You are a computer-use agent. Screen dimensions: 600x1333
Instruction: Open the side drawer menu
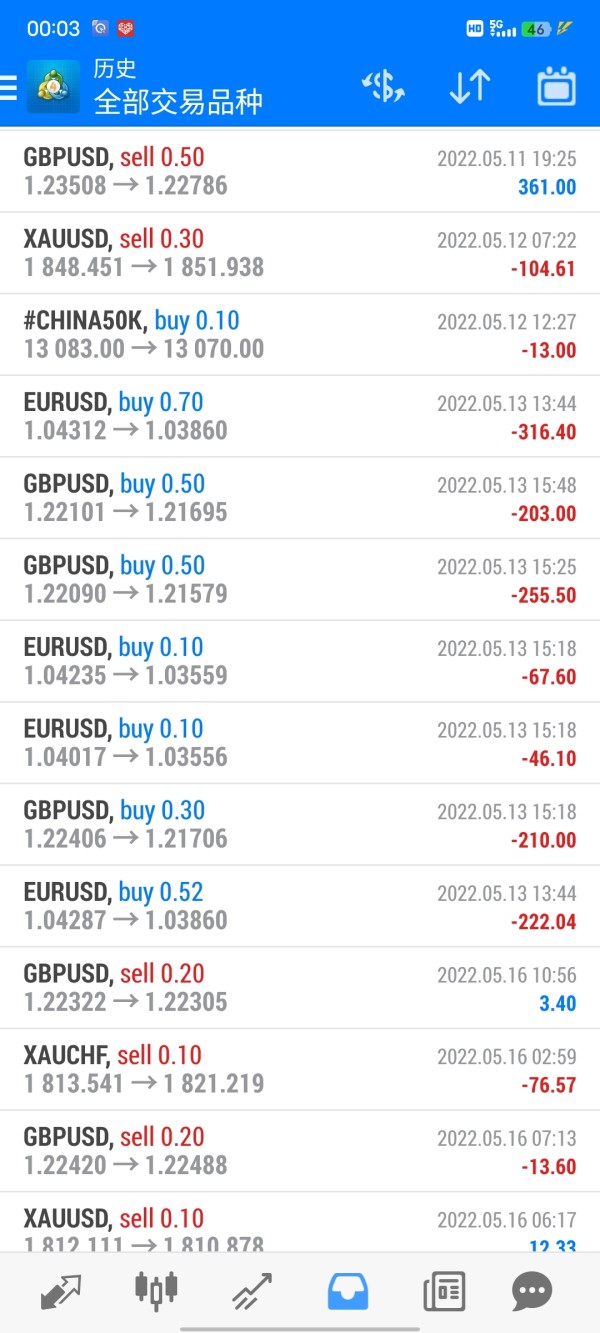[10, 88]
